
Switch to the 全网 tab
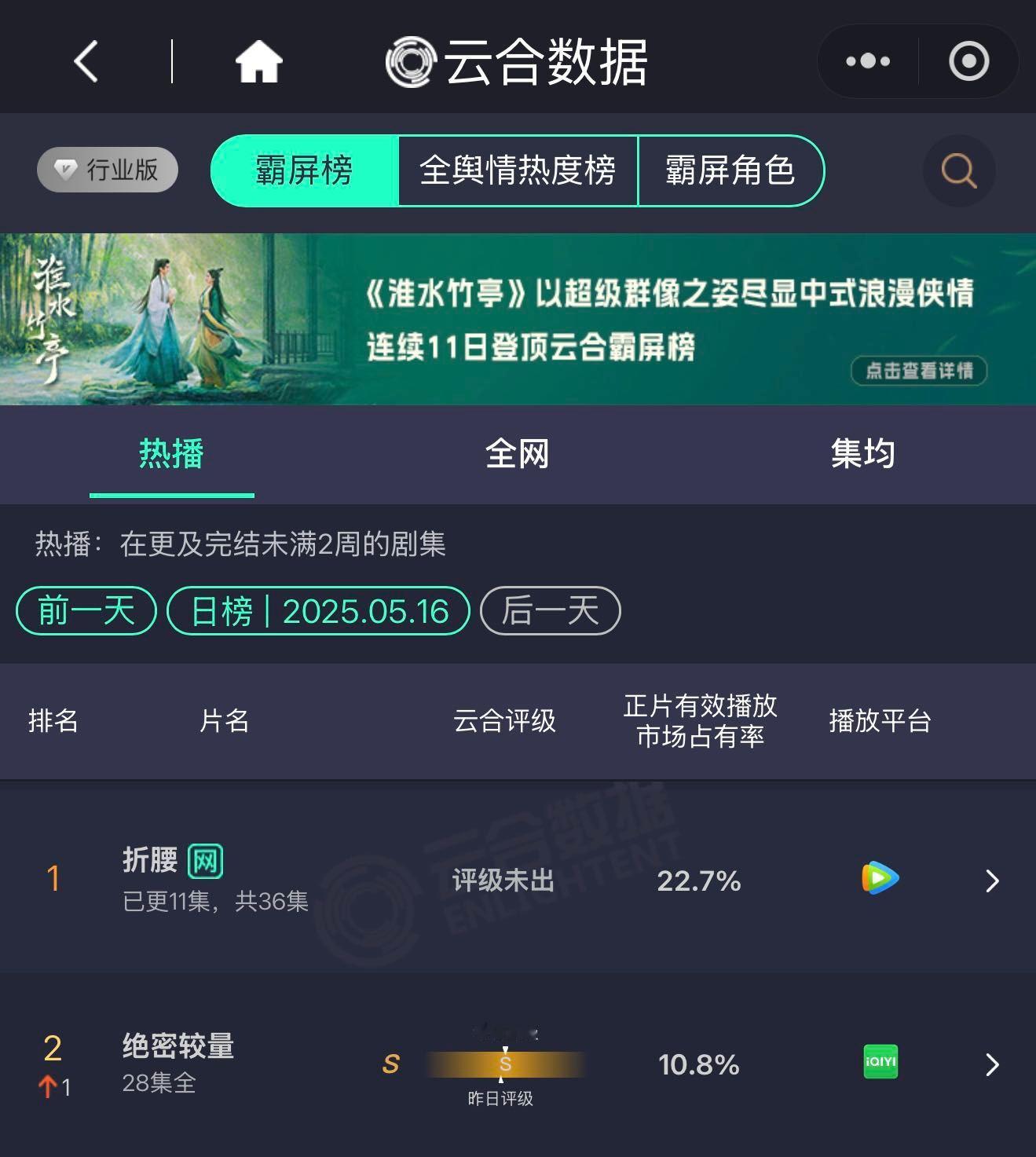(x=517, y=454)
